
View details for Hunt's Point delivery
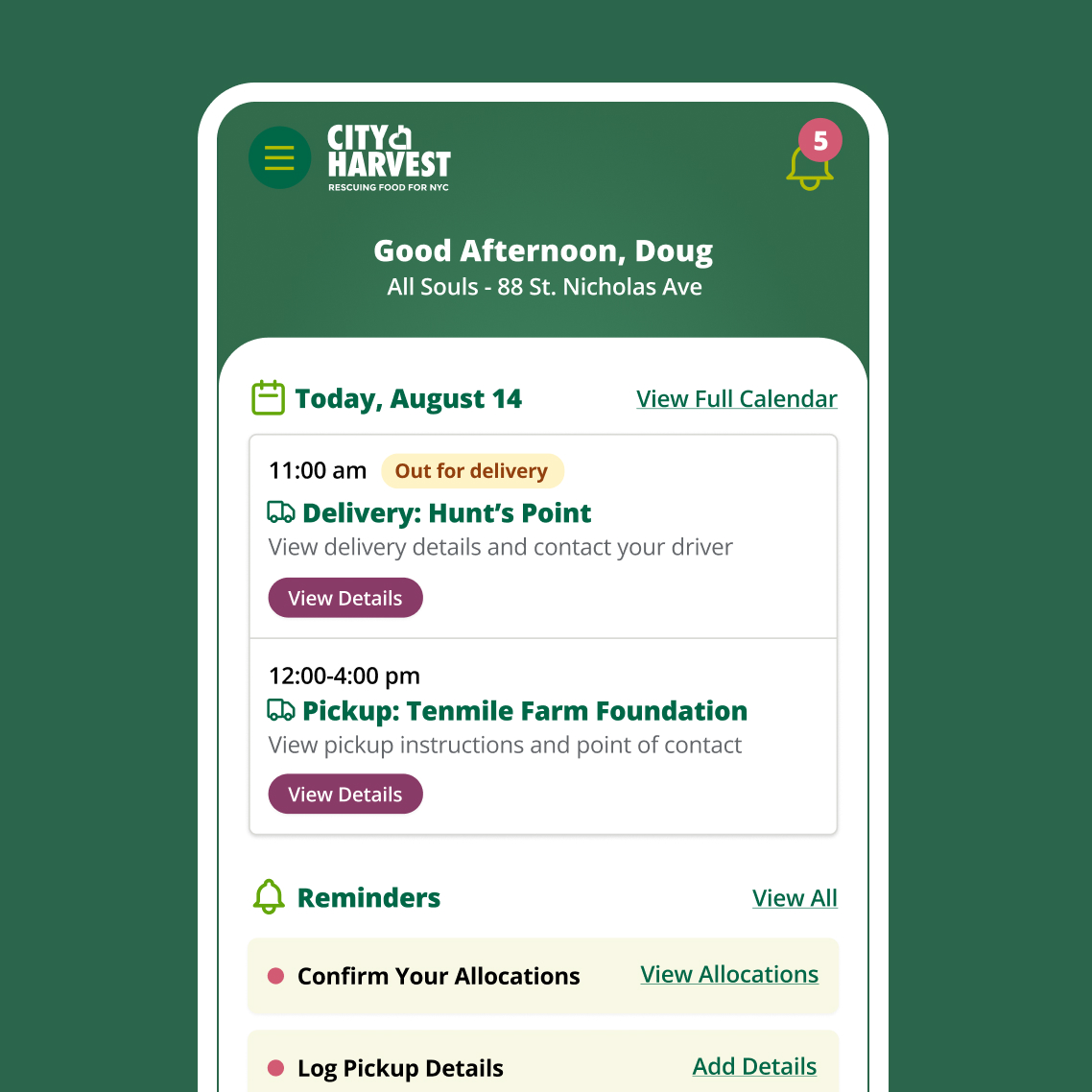(x=345, y=598)
